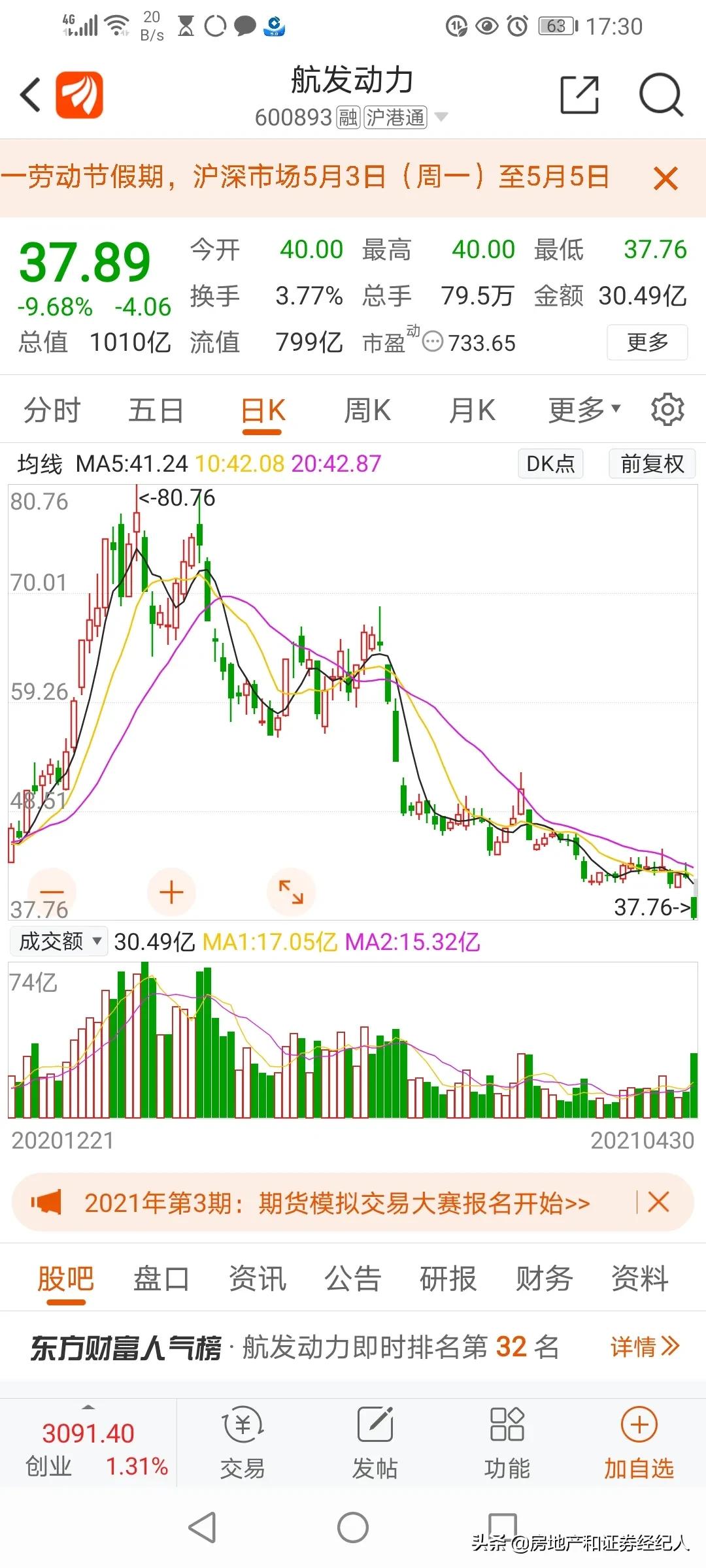Toggle 前复权 price adjustment

[x=651, y=464]
